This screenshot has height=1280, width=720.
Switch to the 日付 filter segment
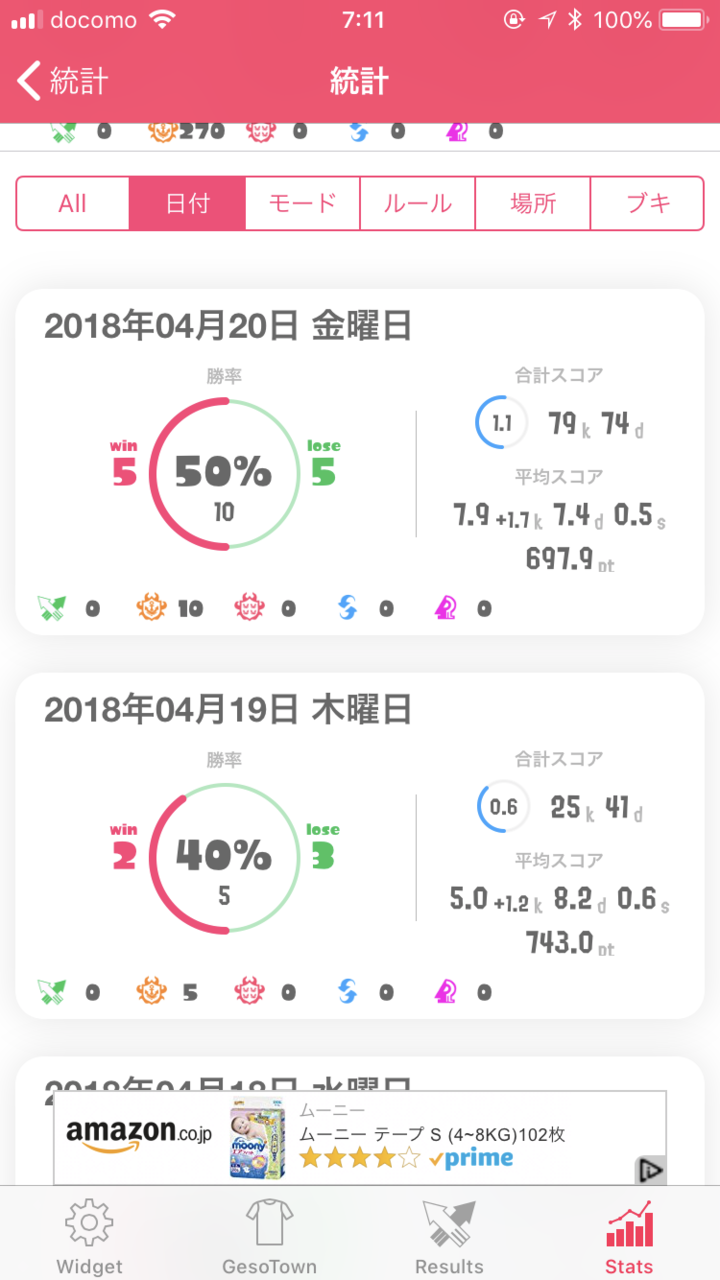click(x=188, y=204)
